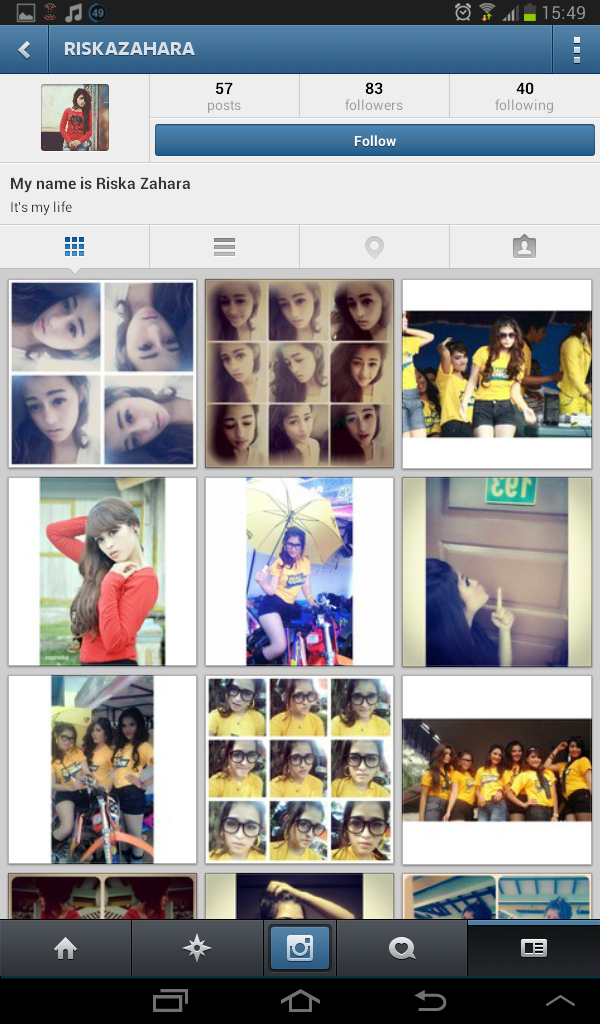The image size is (600, 1024).
Task: Go back from RISKAZAHARA profile
Action: point(25,49)
